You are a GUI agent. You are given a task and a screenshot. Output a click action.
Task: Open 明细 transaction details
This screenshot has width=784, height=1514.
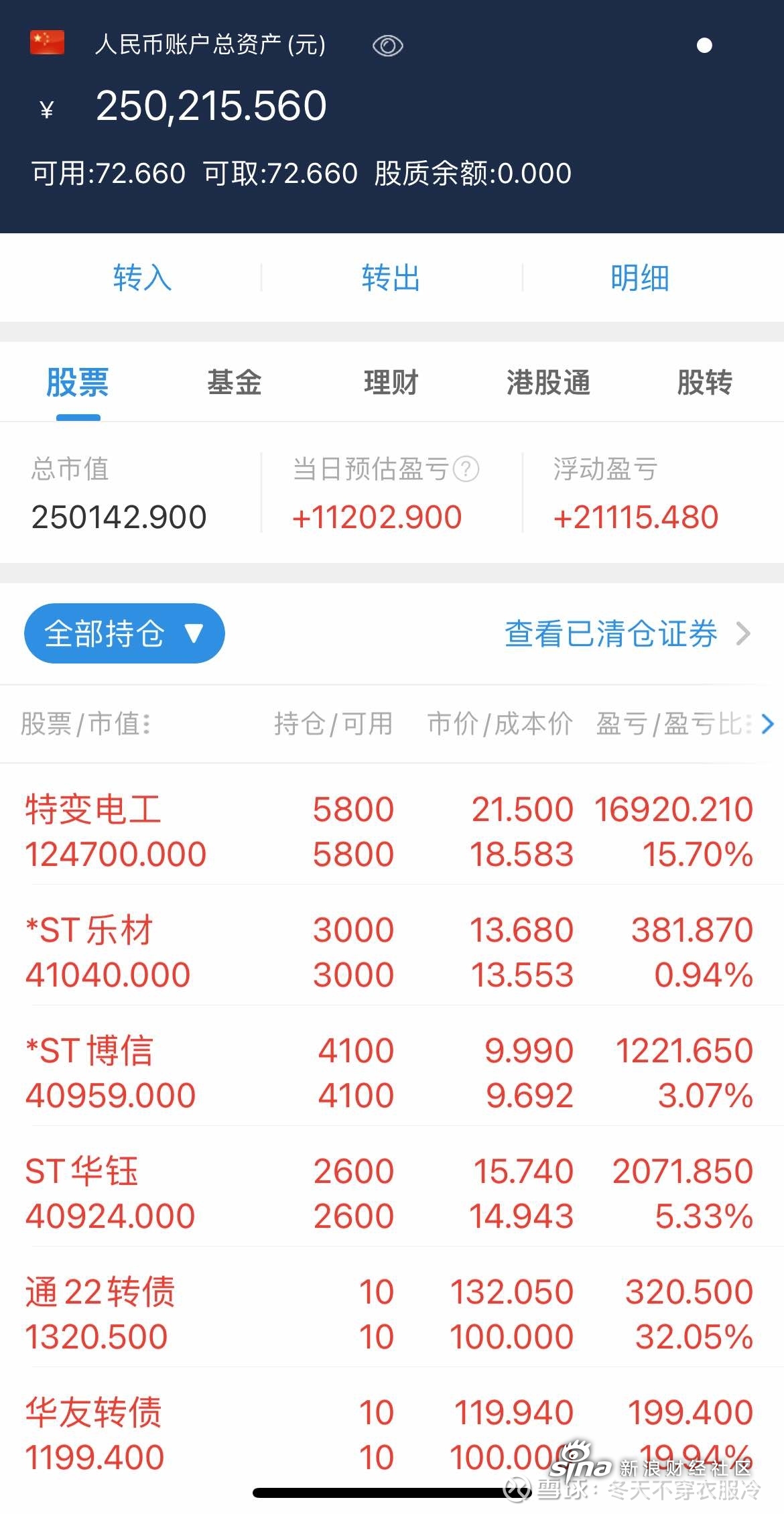(x=639, y=277)
